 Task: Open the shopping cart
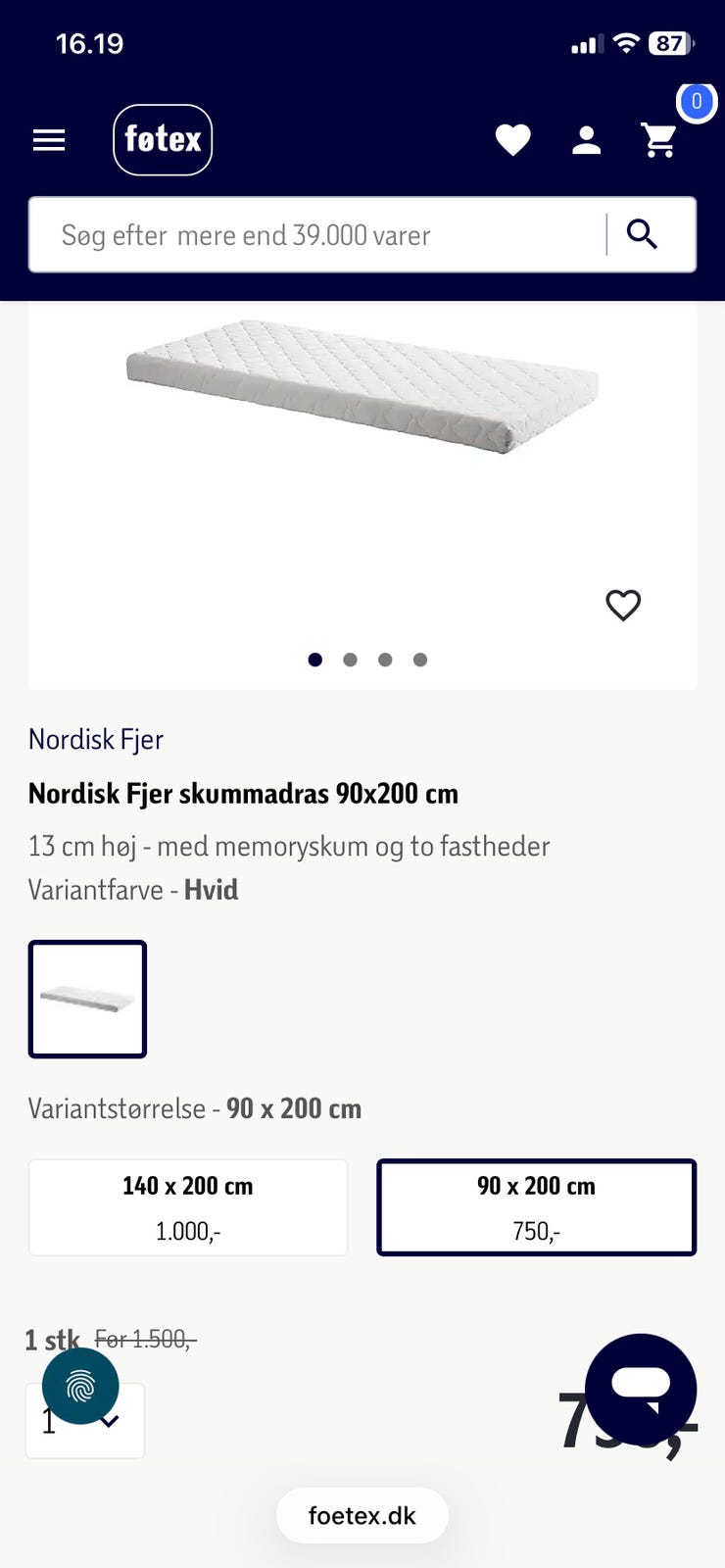pos(659,140)
